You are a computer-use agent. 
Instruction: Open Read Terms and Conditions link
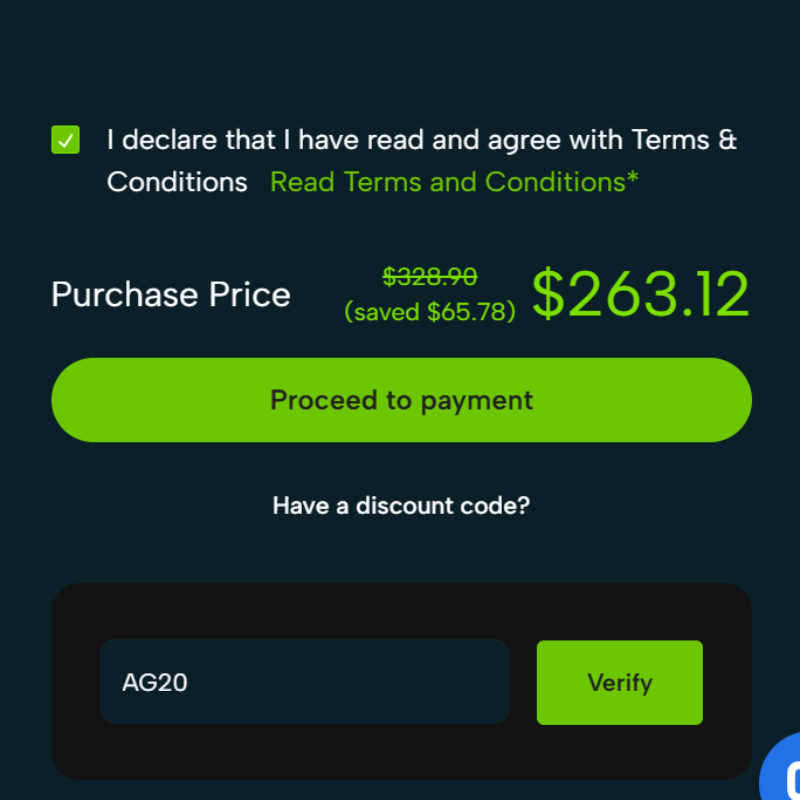pyautogui.click(x=454, y=182)
